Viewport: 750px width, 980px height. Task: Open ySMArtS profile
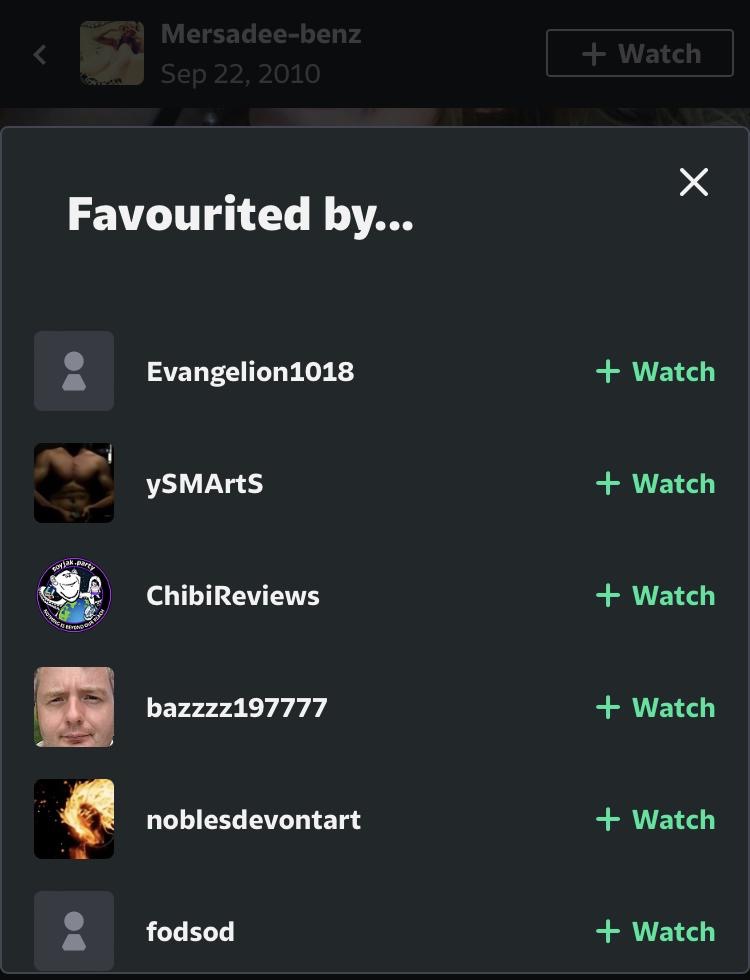coord(205,484)
